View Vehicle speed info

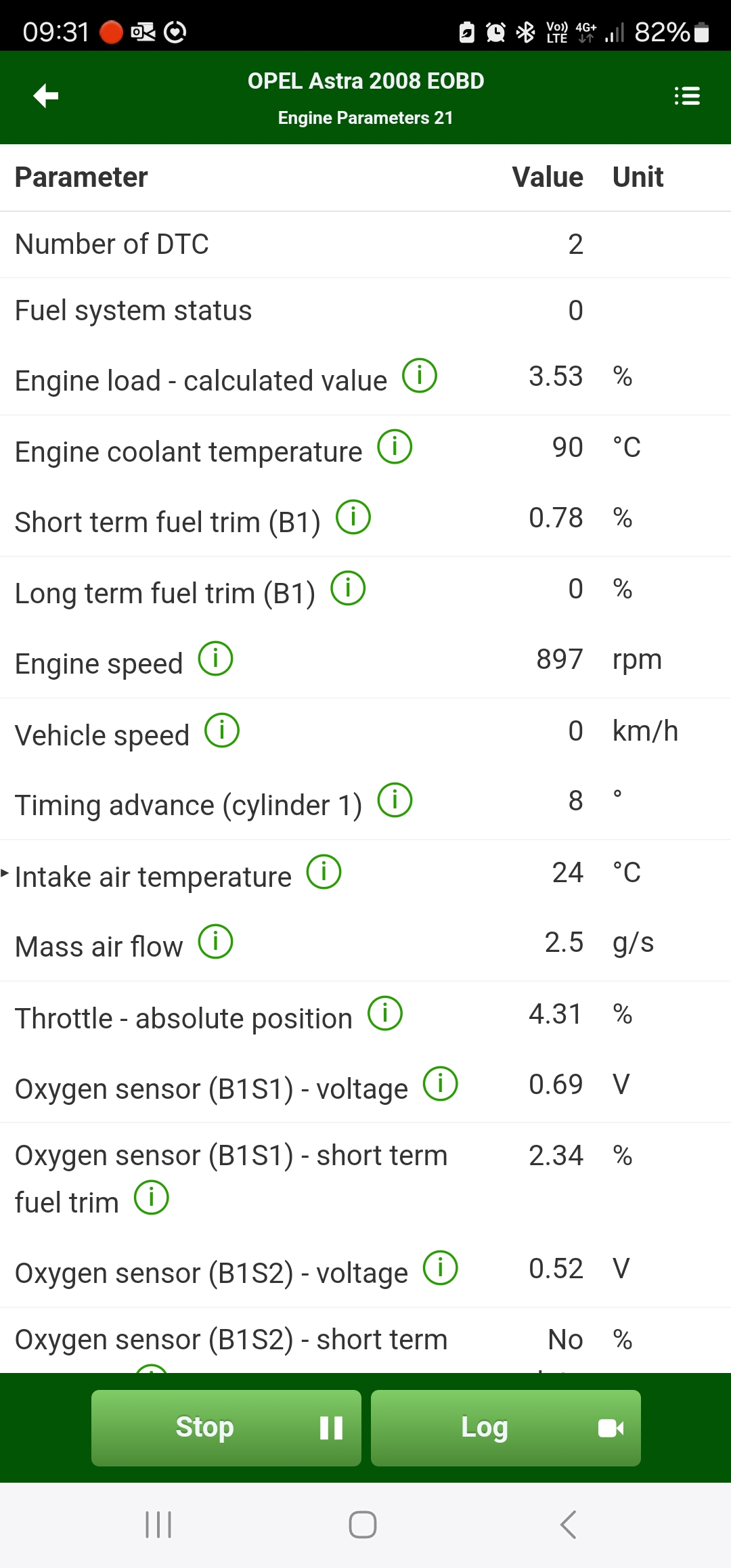click(x=222, y=731)
